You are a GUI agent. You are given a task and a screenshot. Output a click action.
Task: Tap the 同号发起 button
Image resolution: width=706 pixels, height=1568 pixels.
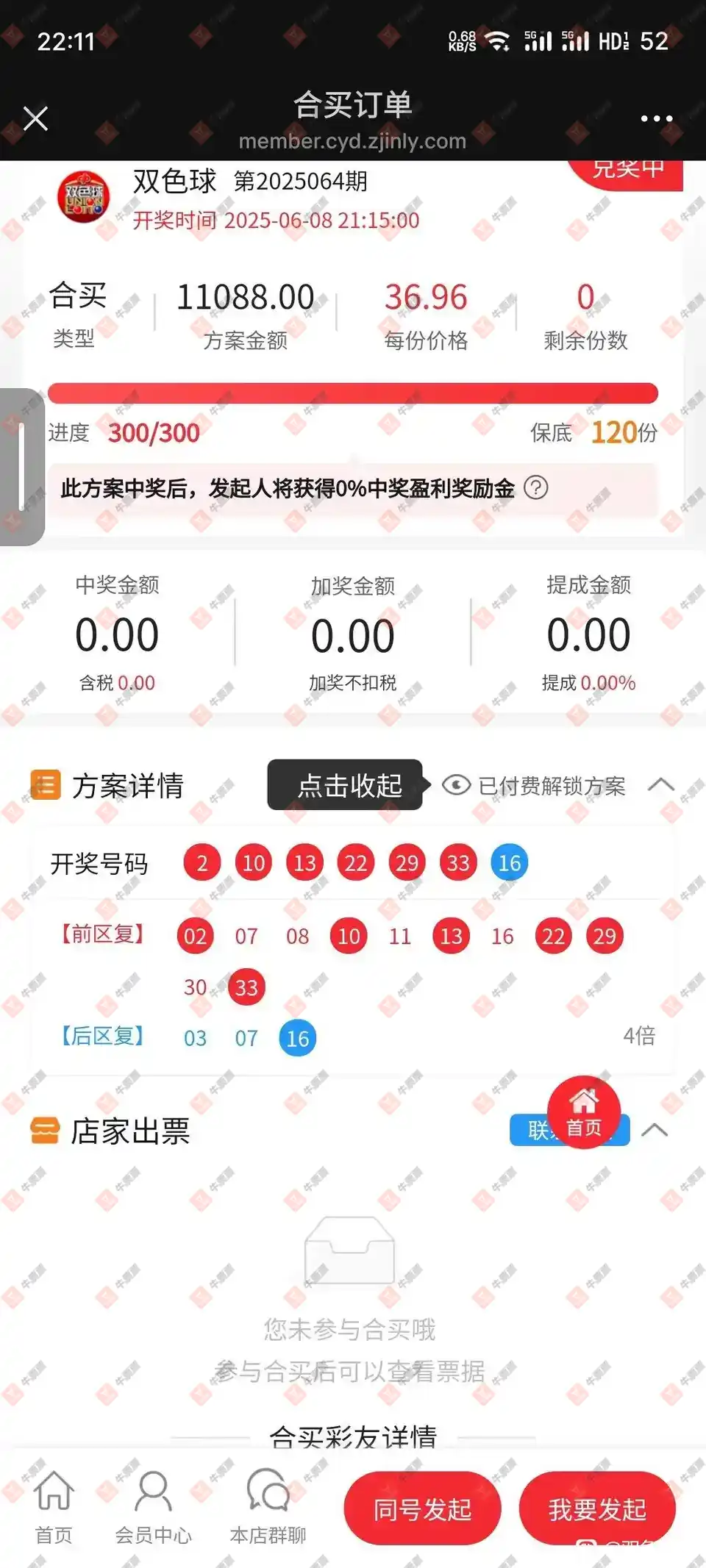pyautogui.click(x=422, y=1509)
